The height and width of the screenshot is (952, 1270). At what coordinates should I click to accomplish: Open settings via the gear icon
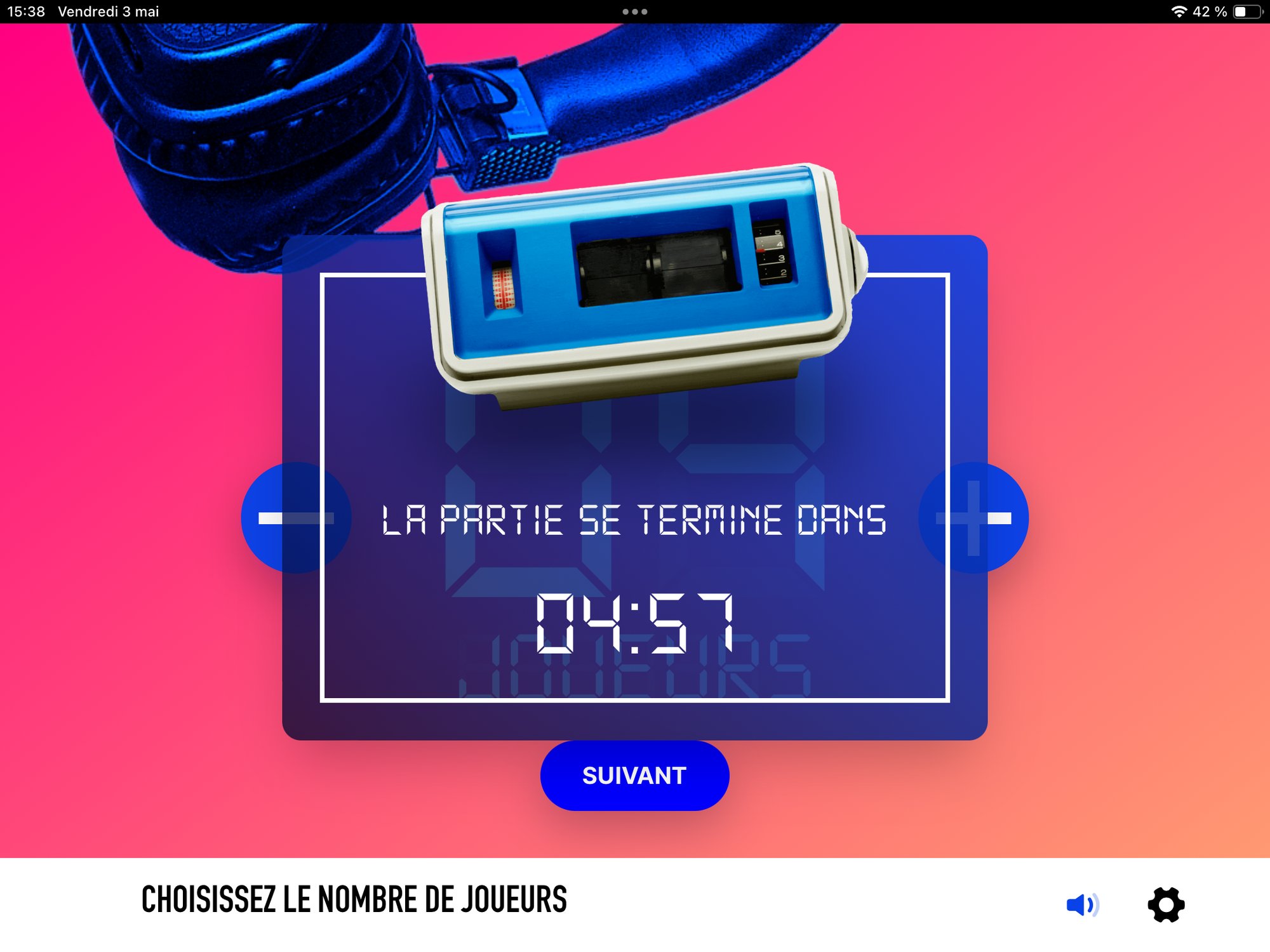pyautogui.click(x=1166, y=904)
